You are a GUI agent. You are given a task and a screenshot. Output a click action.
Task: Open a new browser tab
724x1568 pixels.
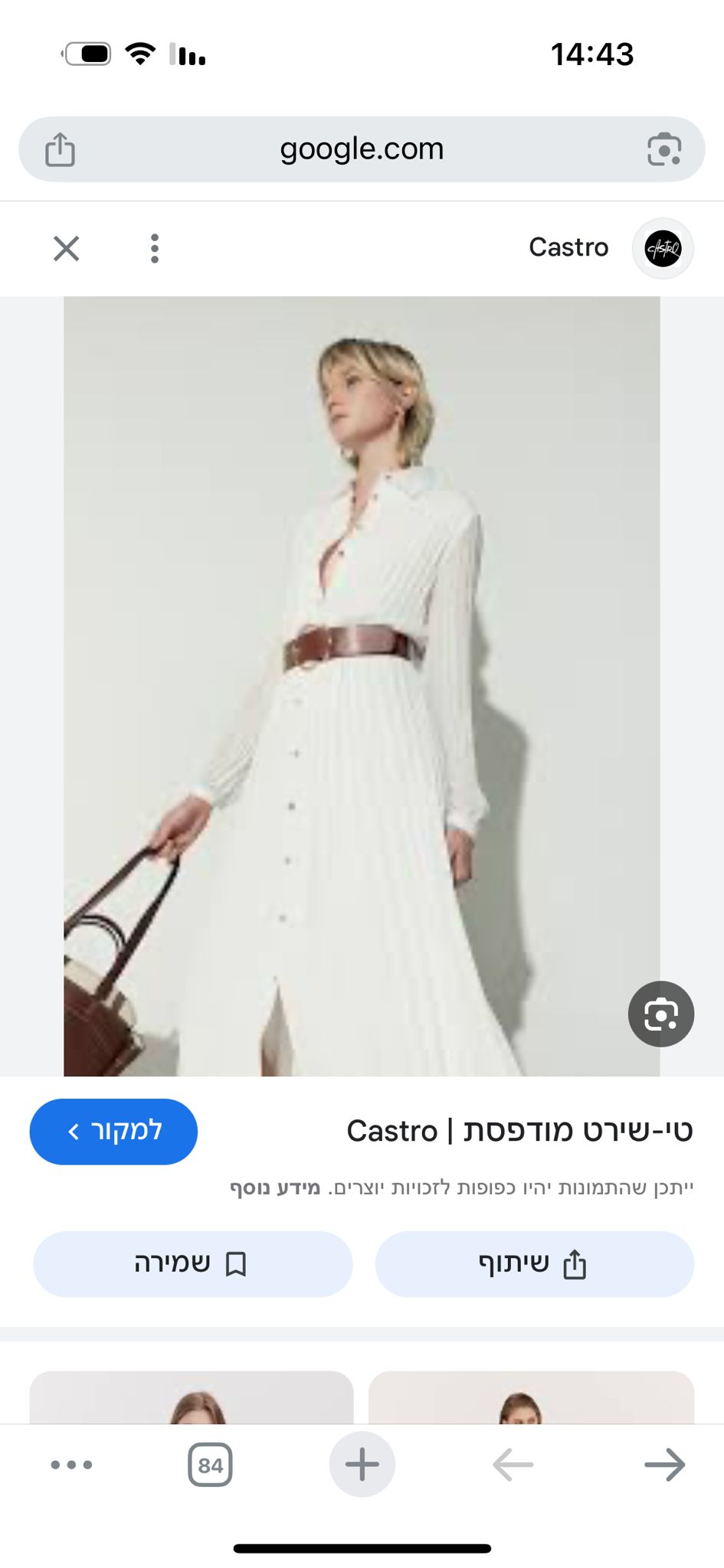click(x=362, y=1465)
